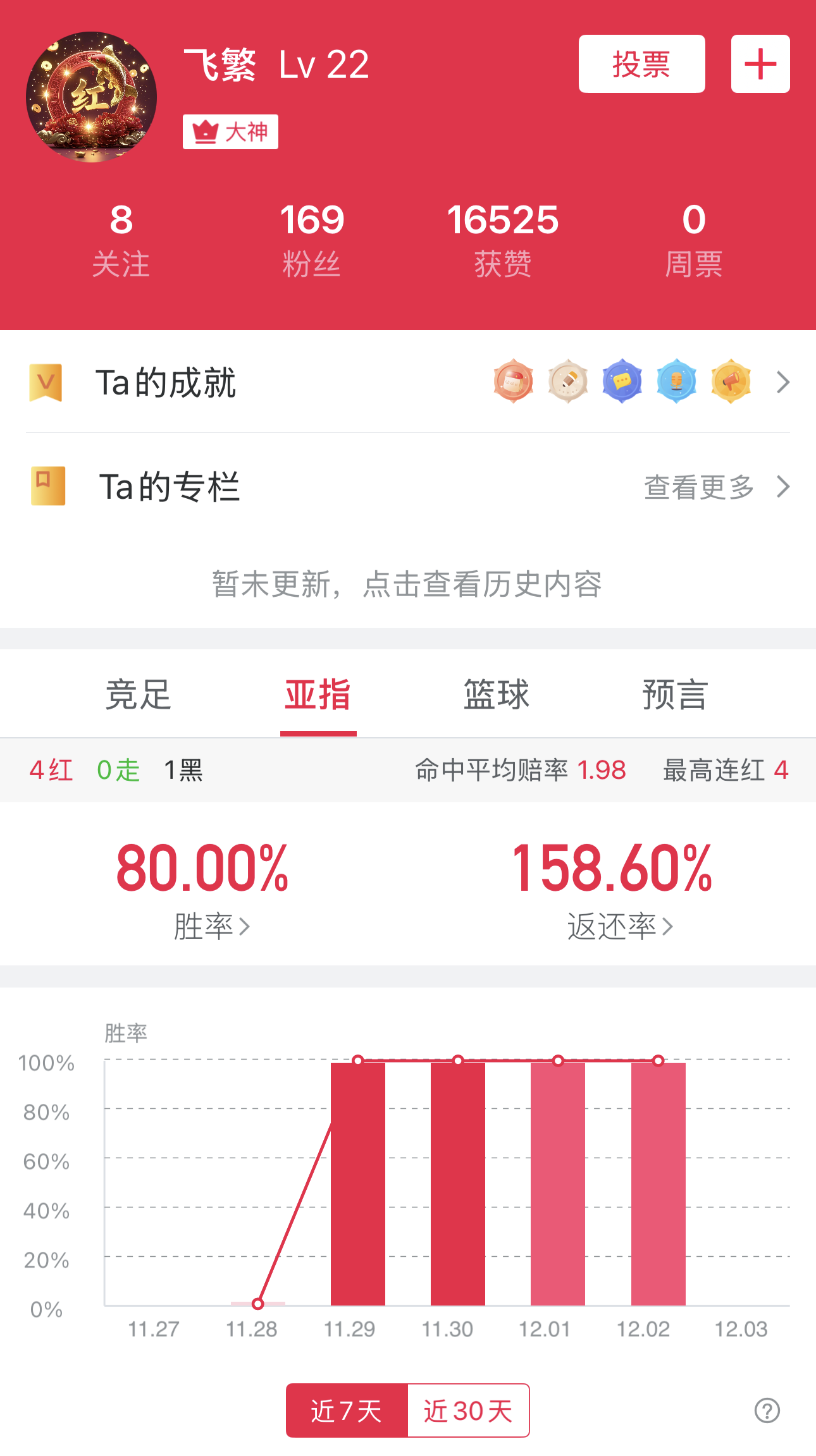Switch to the 篮球 tab
816x1456 pixels.
[496, 694]
